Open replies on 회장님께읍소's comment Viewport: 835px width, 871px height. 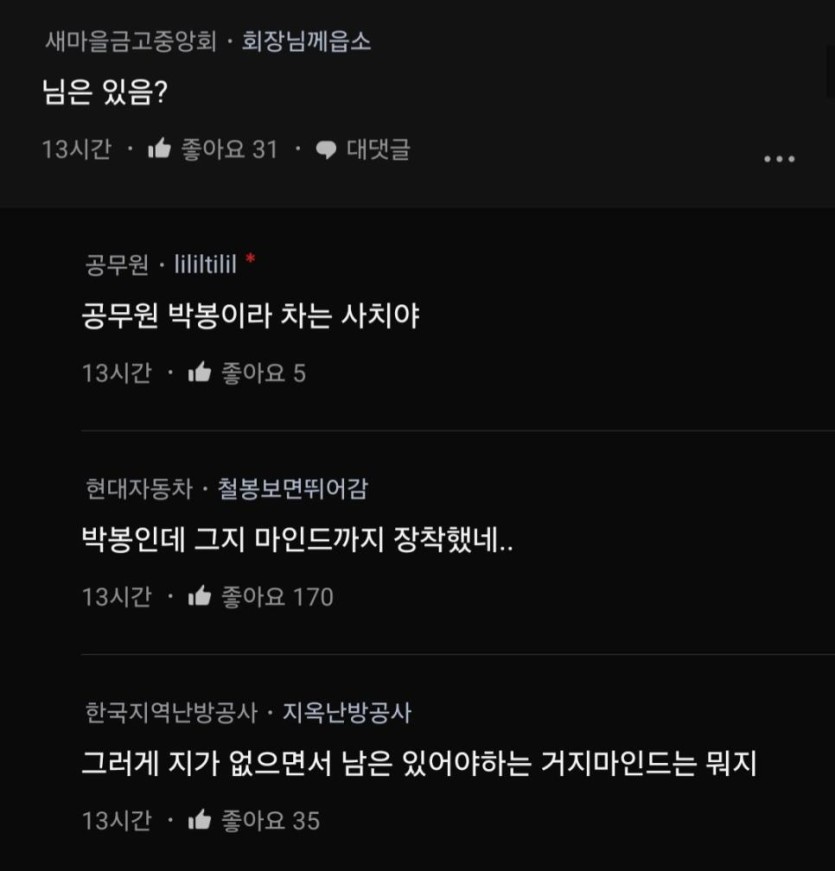click(363, 150)
